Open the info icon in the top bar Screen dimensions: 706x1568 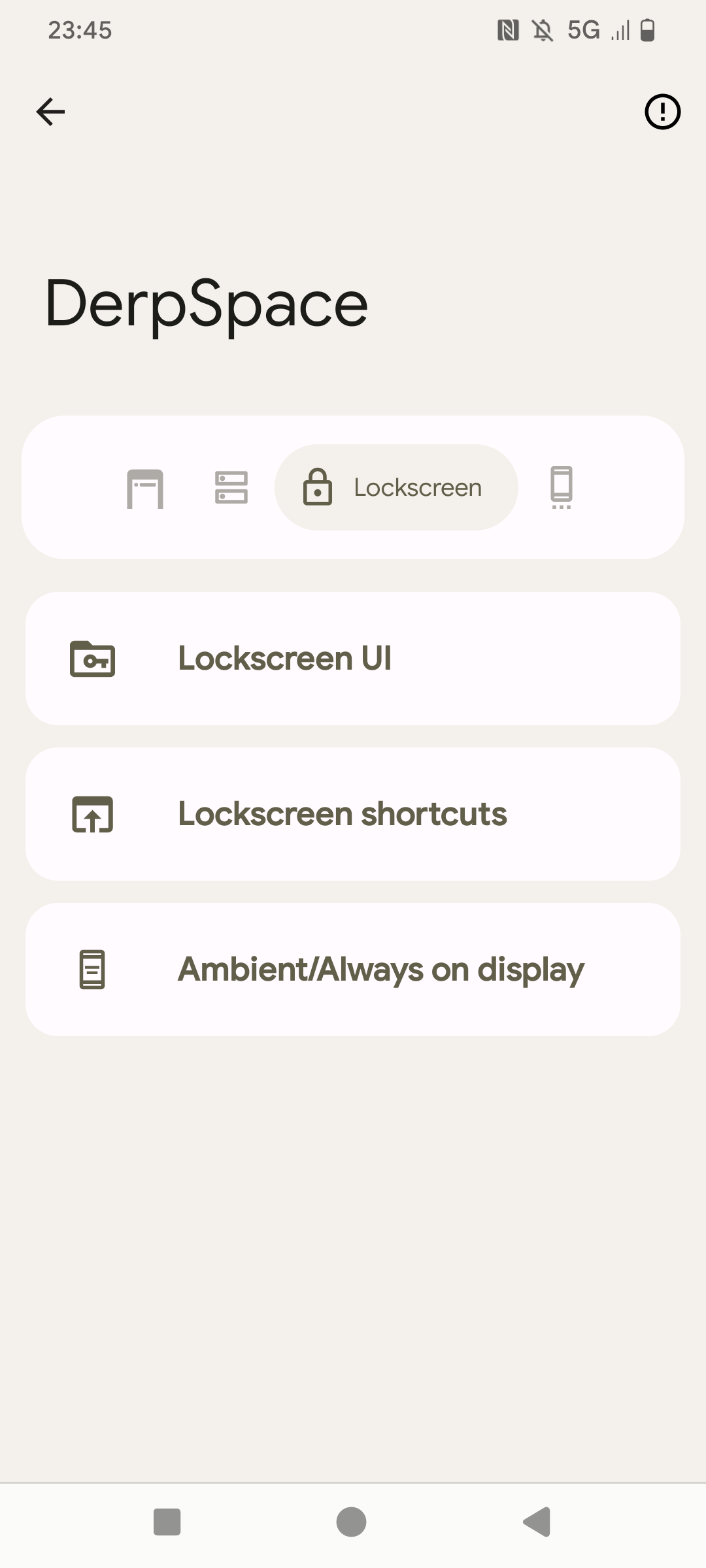[x=662, y=112]
